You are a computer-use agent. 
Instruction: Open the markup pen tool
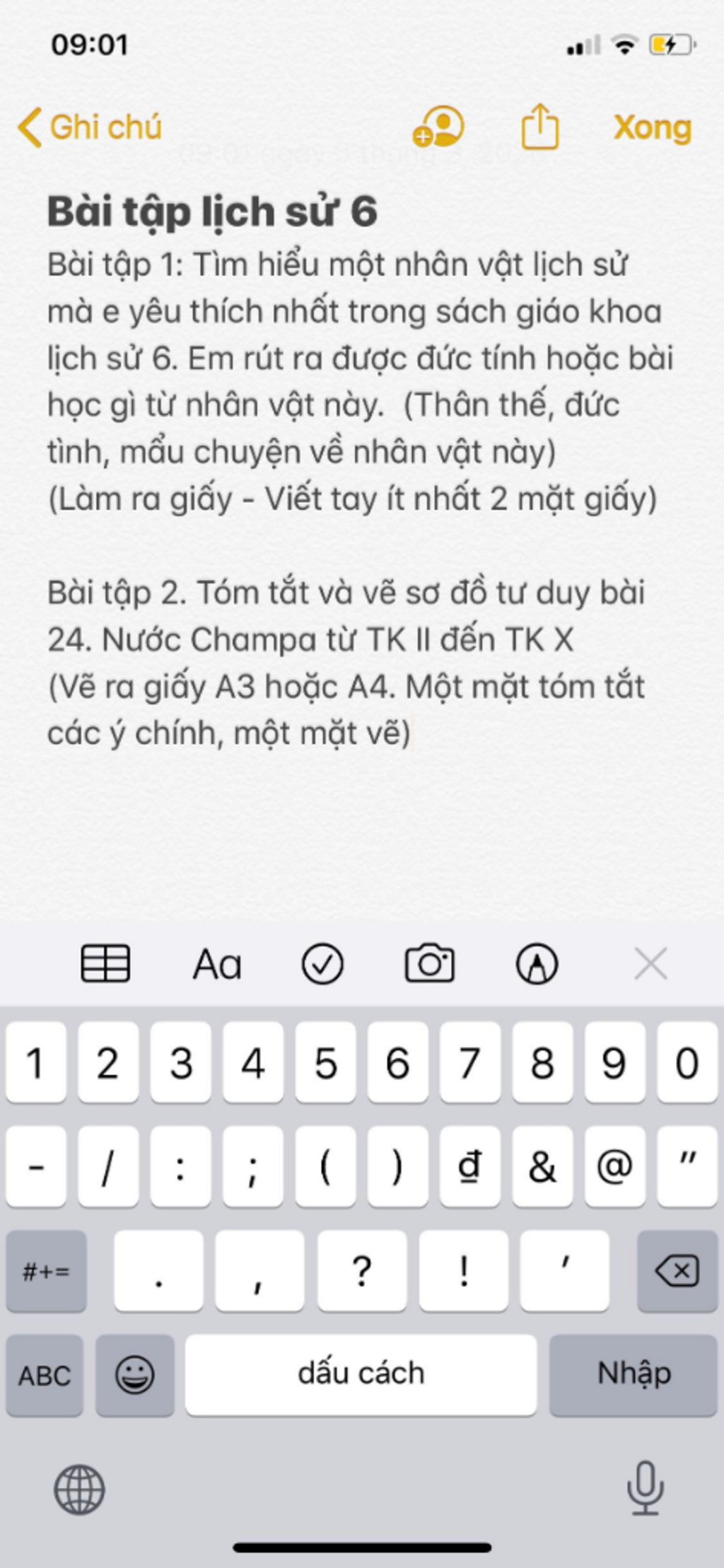coord(537,965)
